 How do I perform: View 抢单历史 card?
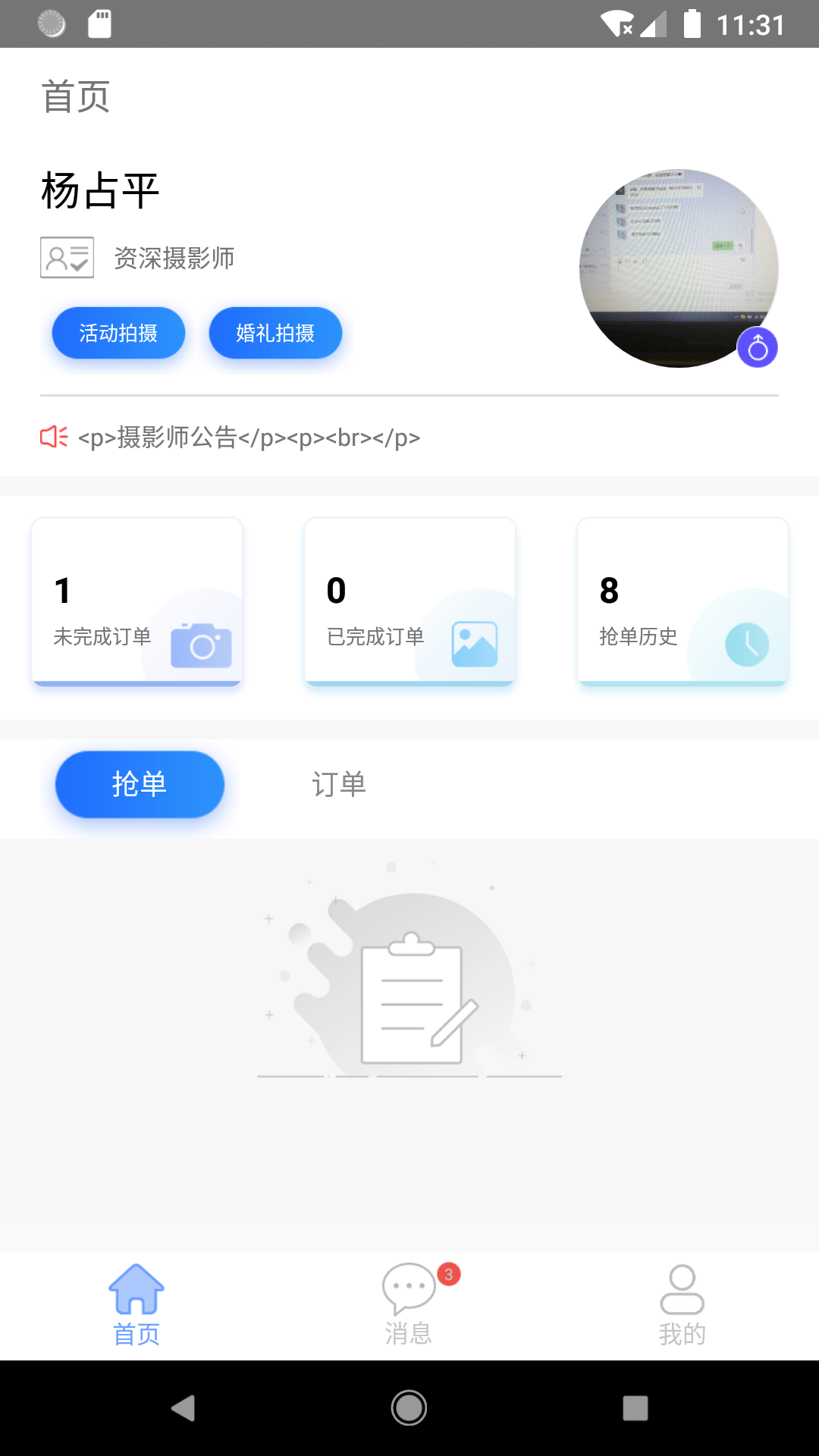(682, 602)
